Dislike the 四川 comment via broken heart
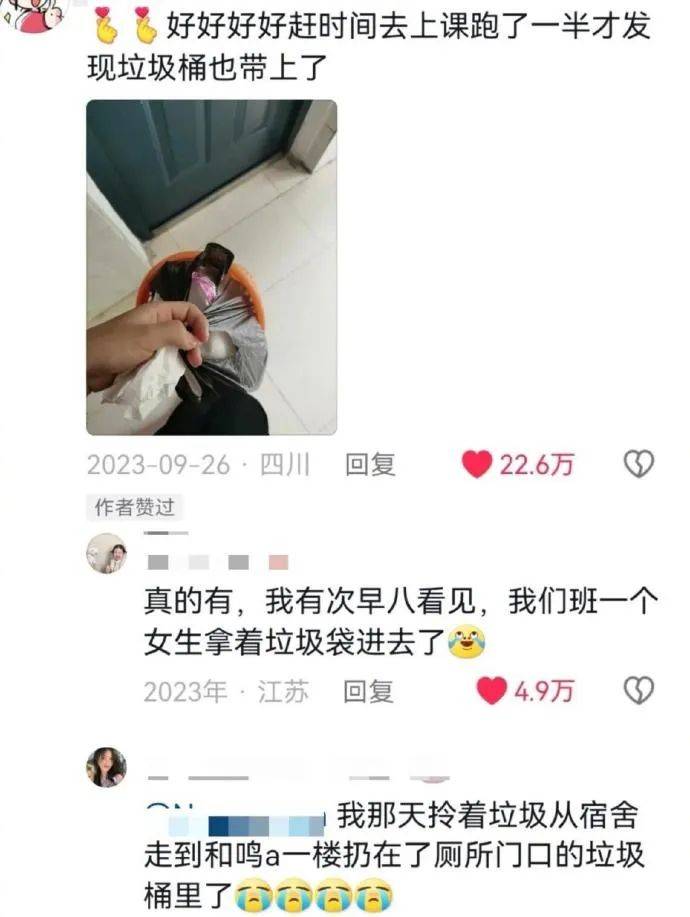This screenshot has height=917, width=690. 638,463
